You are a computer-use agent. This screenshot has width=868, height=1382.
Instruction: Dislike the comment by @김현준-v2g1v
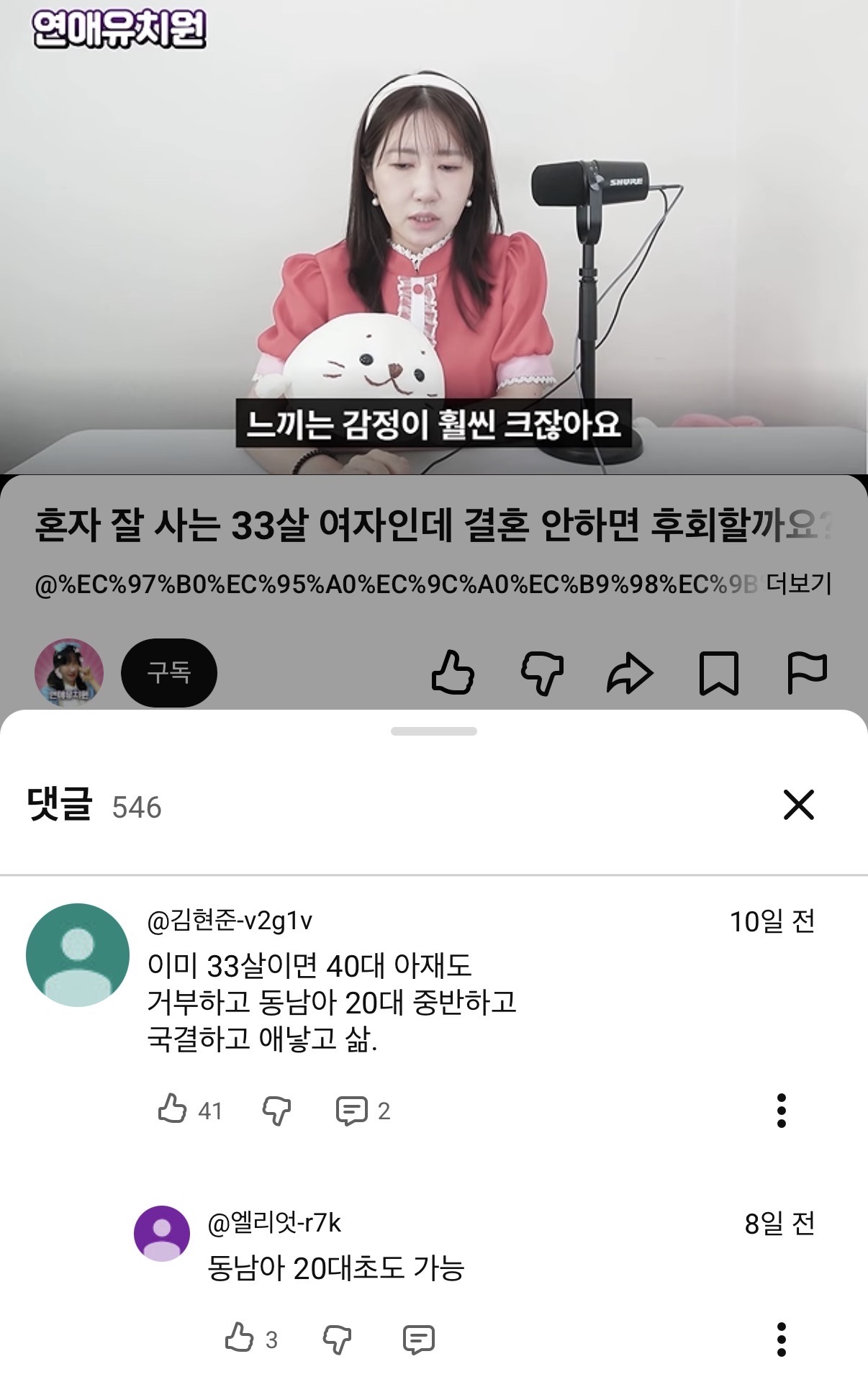276,1111
